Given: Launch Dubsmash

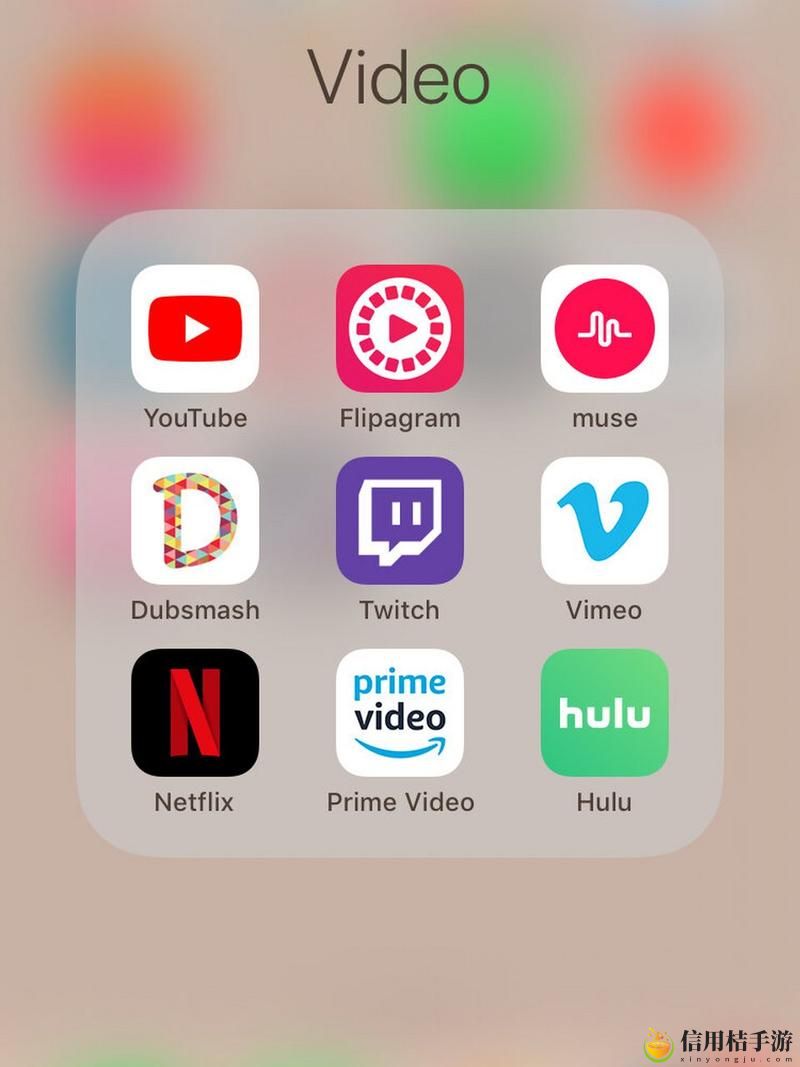Looking at the screenshot, I should pyautogui.click(x=195, y=520).
